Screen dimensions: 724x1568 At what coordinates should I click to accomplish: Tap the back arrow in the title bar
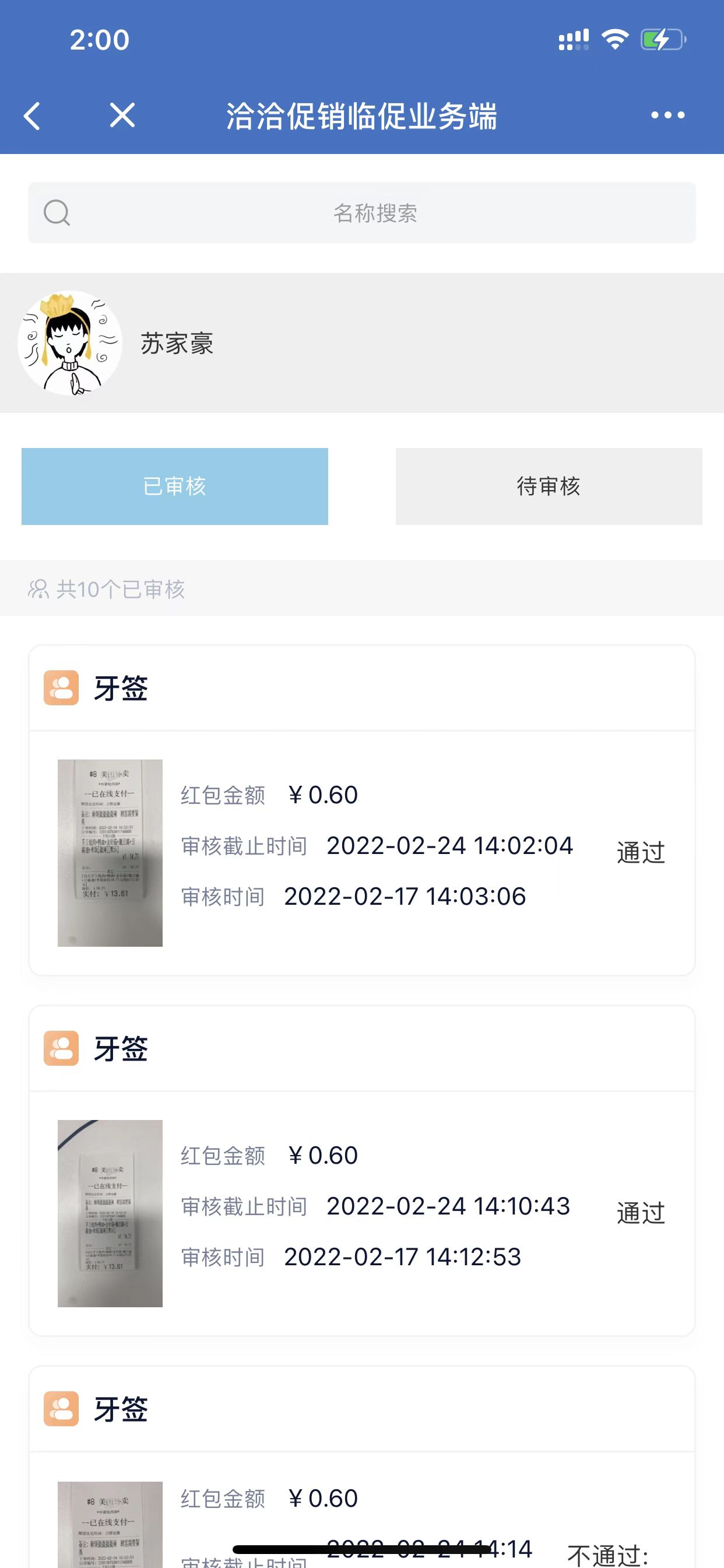[x=31, y=116]
